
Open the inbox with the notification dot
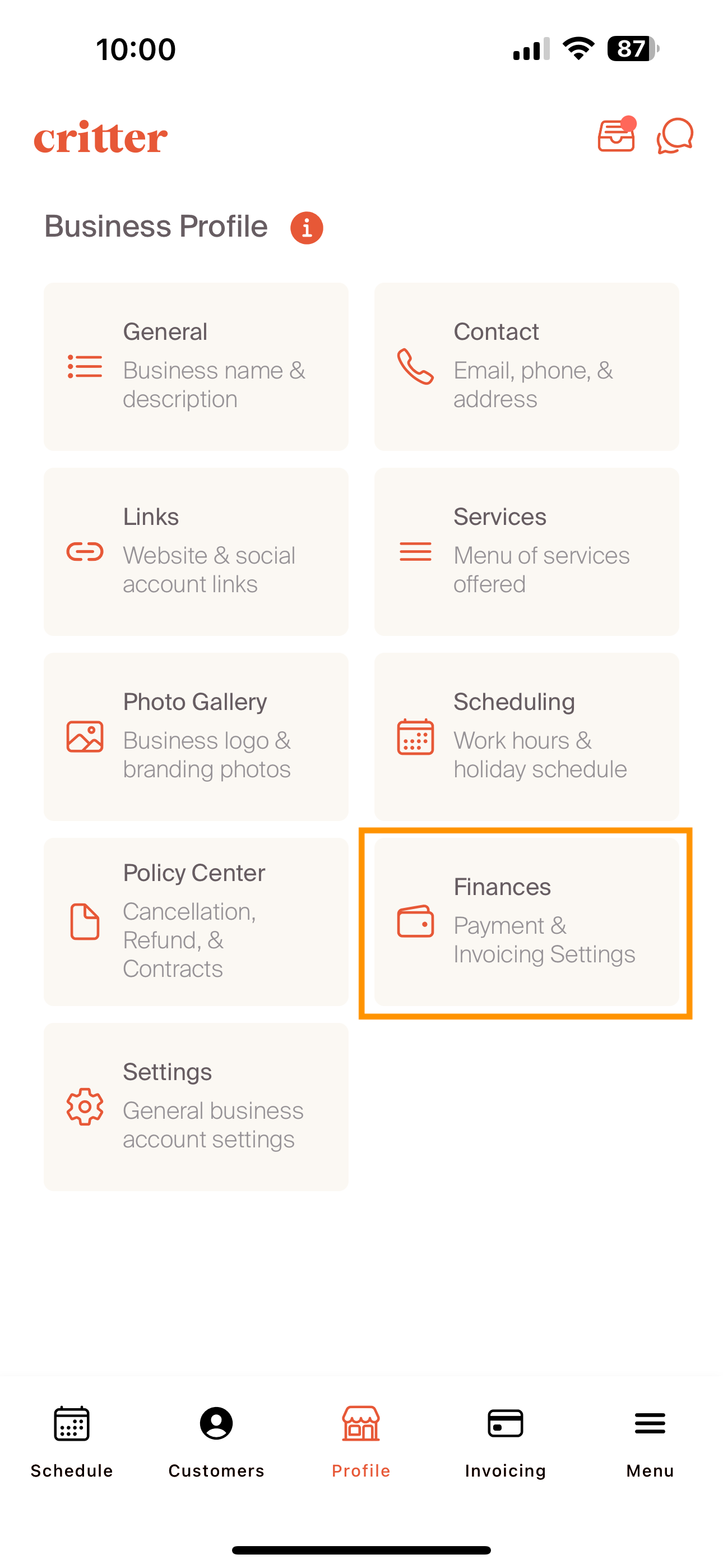pos(616,135)
